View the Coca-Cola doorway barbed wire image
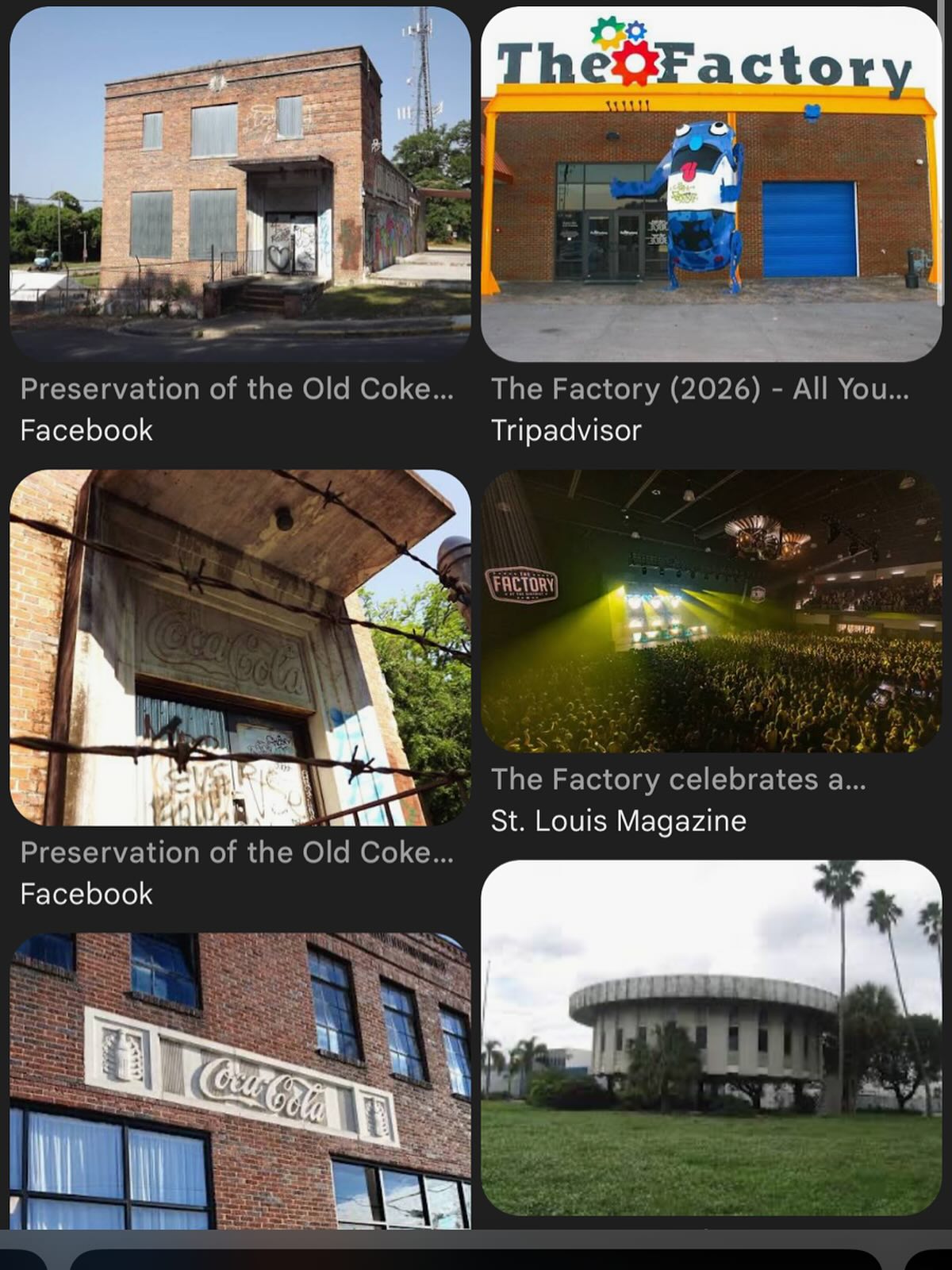 240,648
